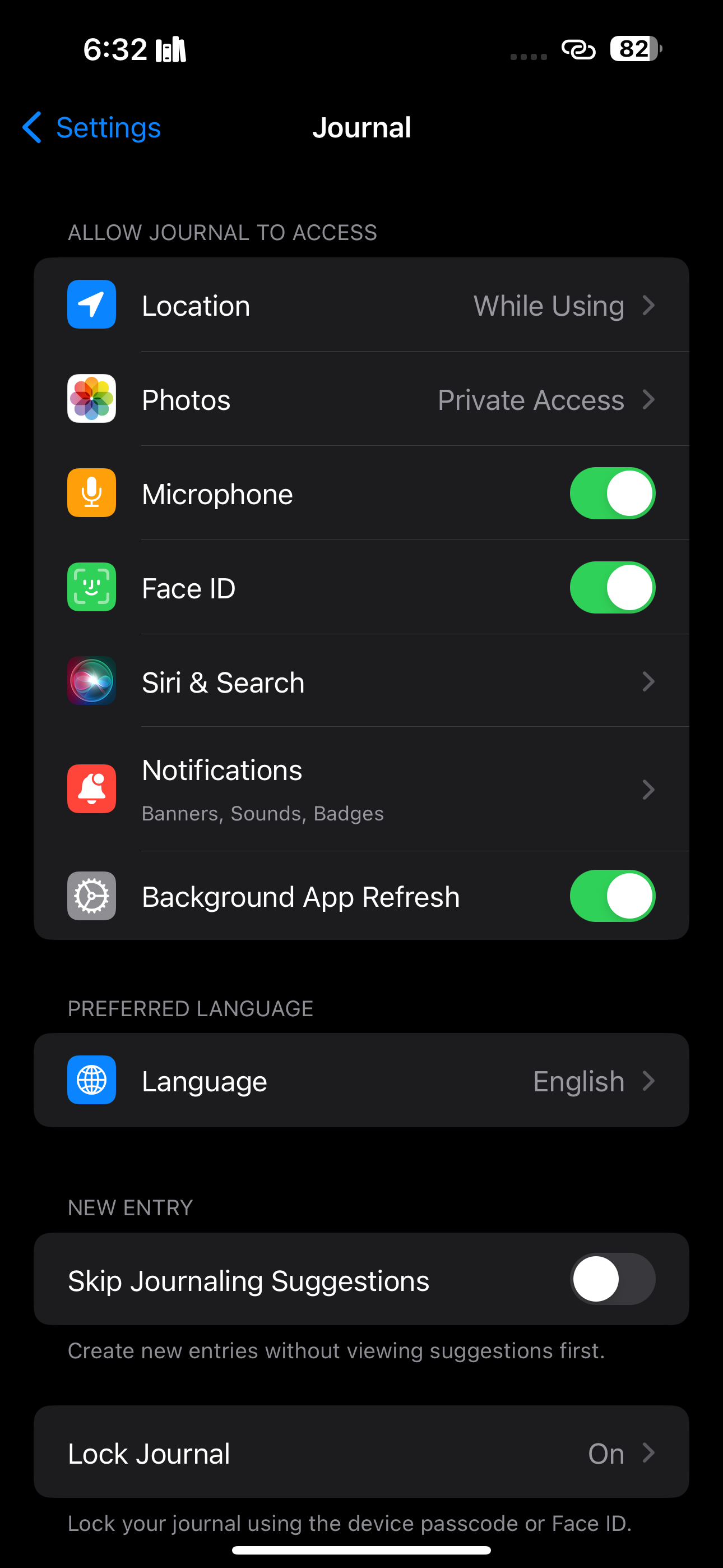The height and width of the screenshot is (1568, 723).
Task: Open Photos app icon in access list
Action: click(91, 399)
